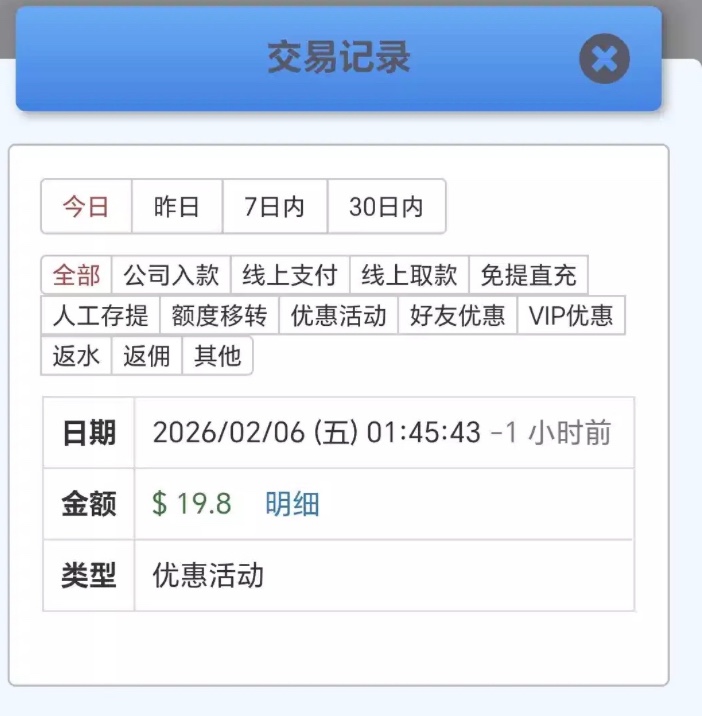The width and height of the screenshot is (702, 716).
Task: Filter by 返佣
Action: click(147, 356)
